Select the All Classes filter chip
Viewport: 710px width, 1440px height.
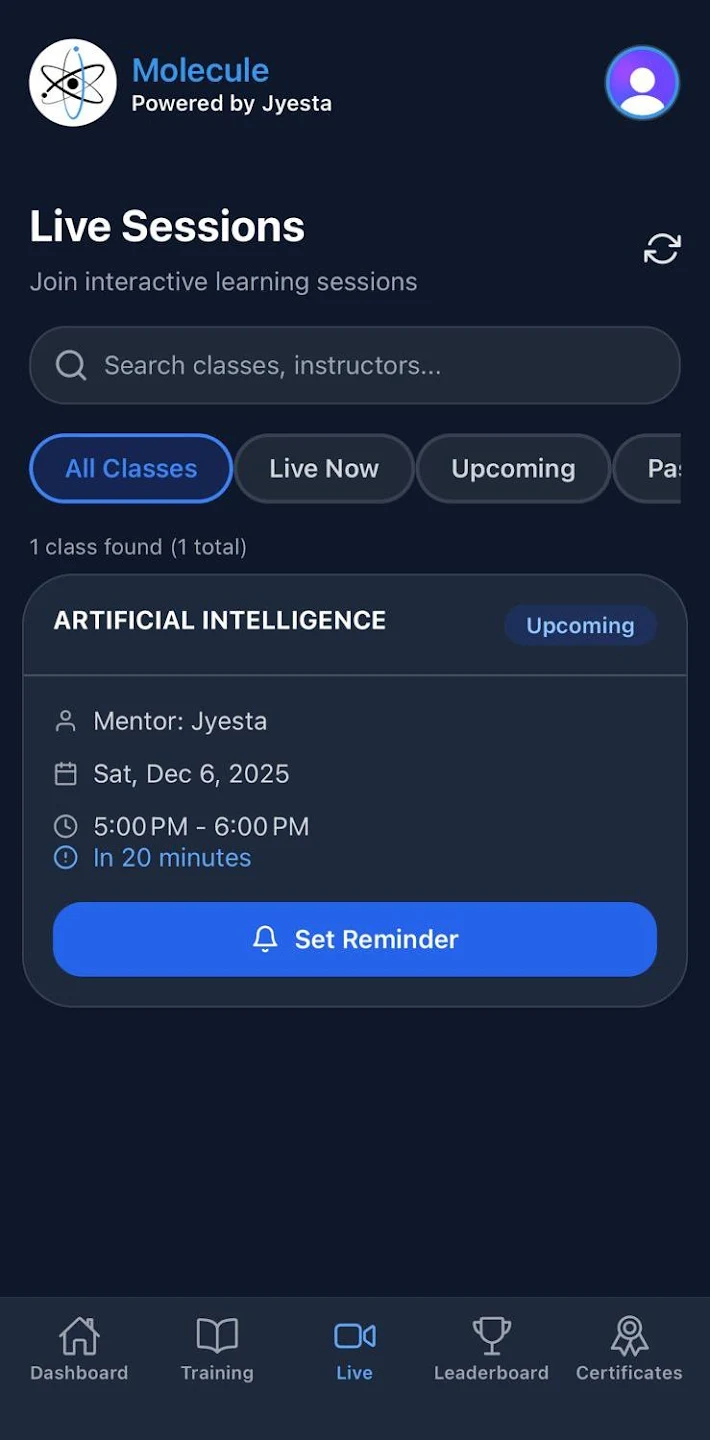coord(131,468)
